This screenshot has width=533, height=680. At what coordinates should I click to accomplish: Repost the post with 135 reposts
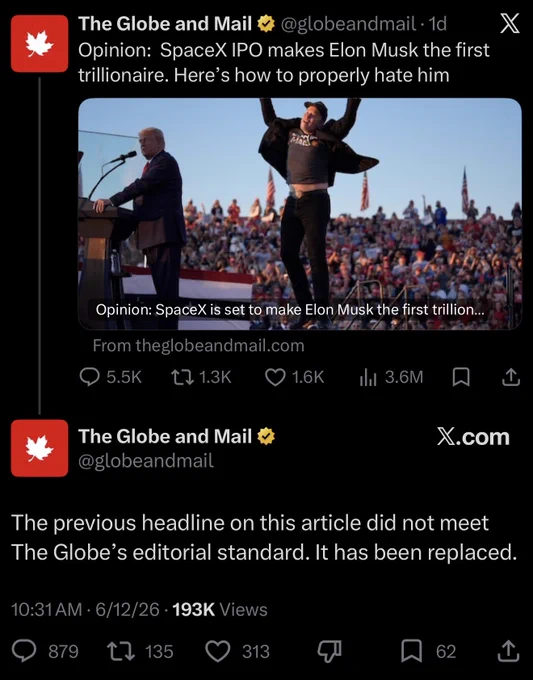click(141, 651)
